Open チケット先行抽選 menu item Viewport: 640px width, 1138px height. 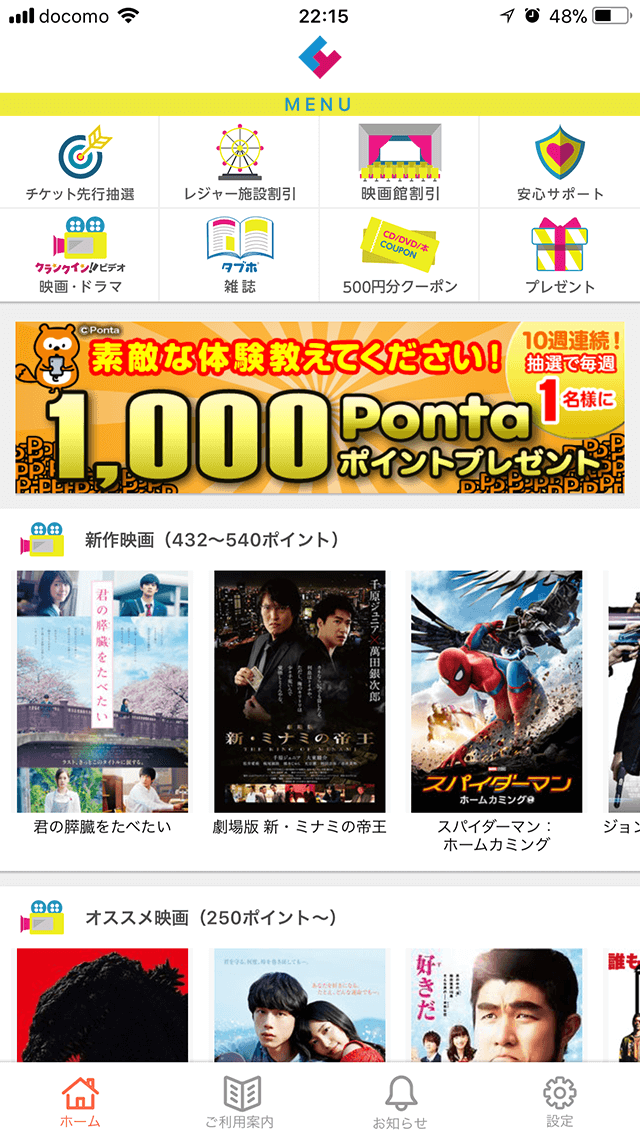point(80,162)
